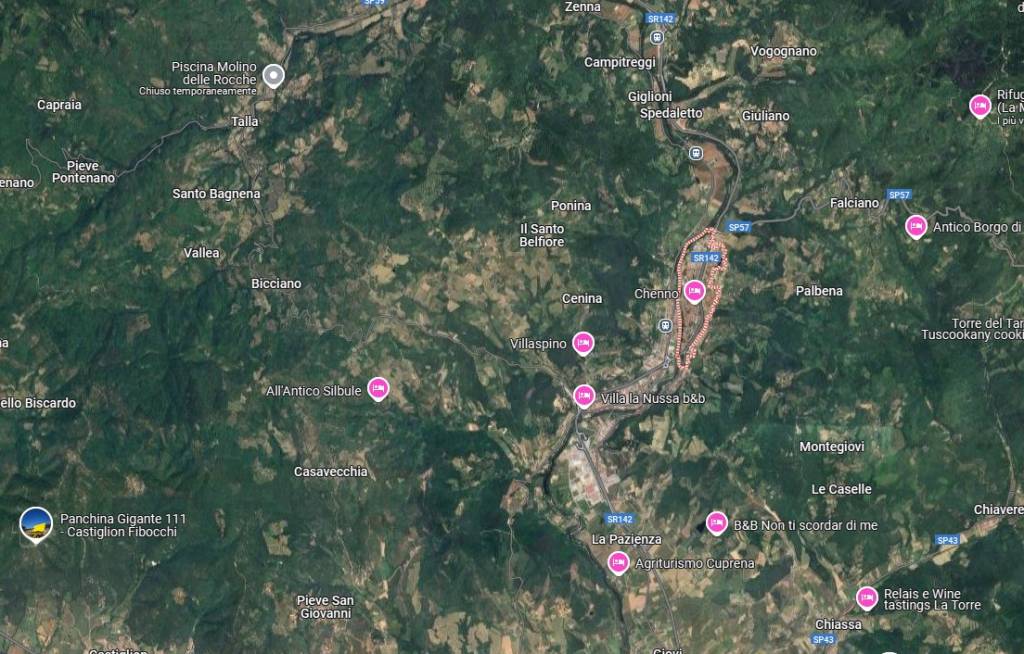The image size is (1024, 654).
Task: Select the Antico Borgo hotel pin
Action: pos(915,226)
